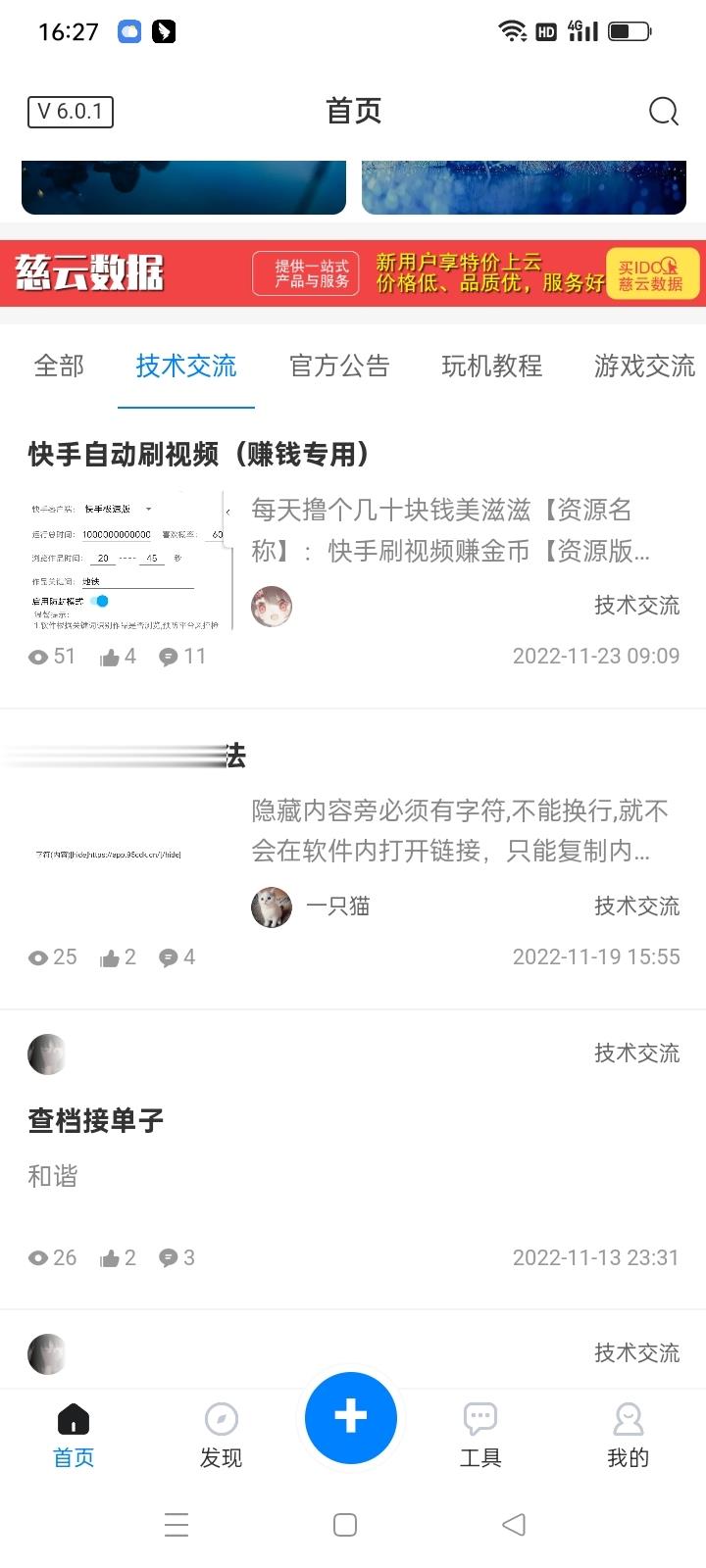
Task: Tap the view count eye icon showing 25
Action: 37,957
